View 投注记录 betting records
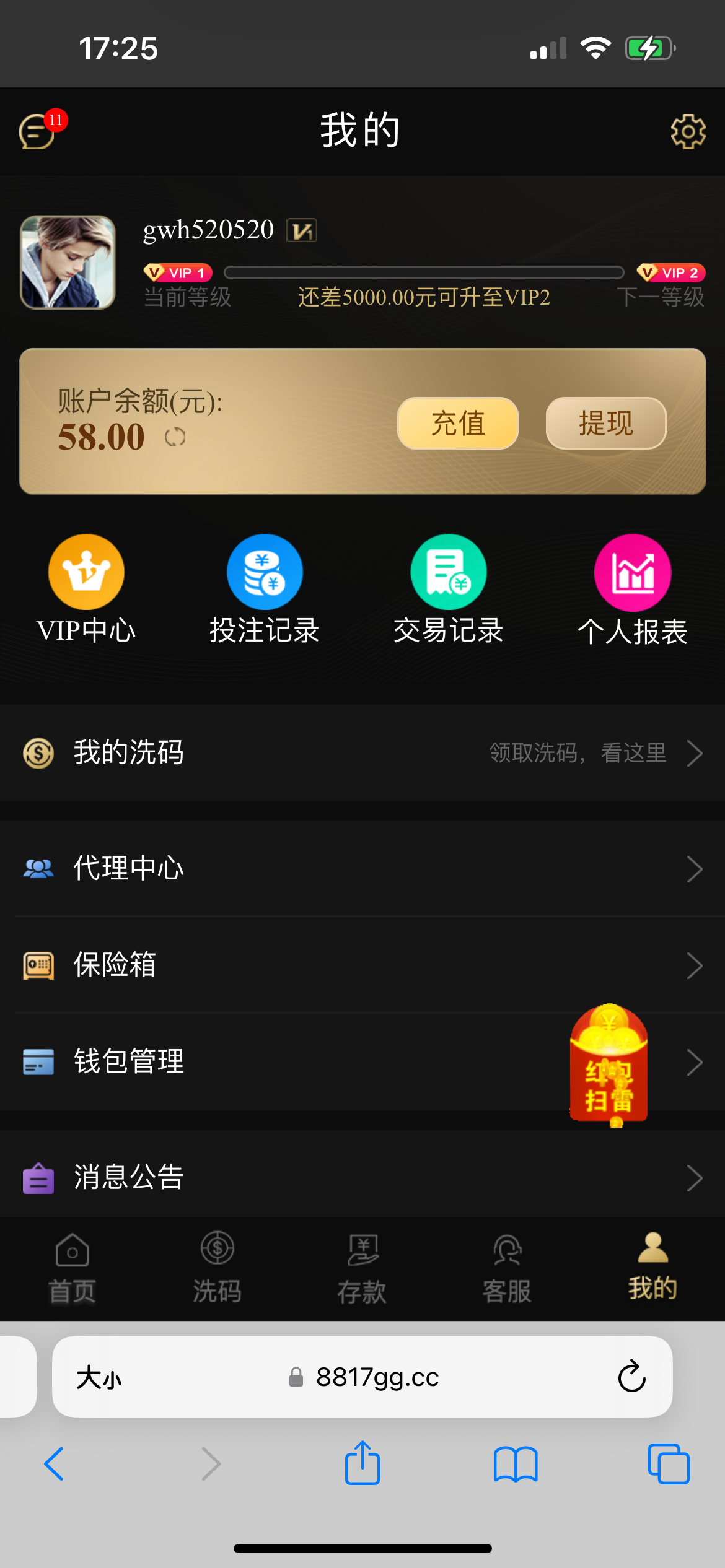725x1568 pixels. [265, 588]
